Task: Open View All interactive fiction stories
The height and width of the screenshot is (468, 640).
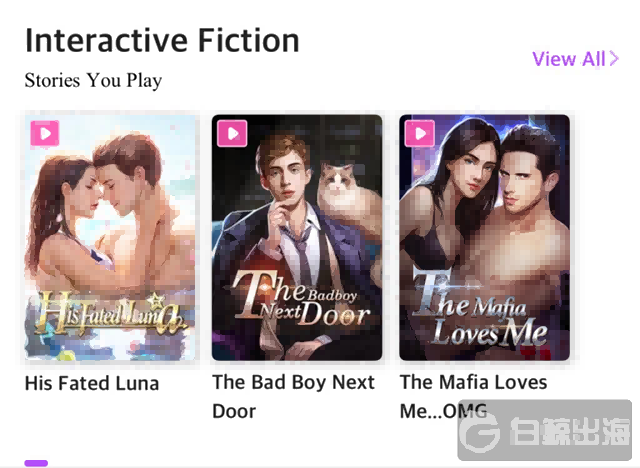Action: pyautogui.click(x=574, y=59)
